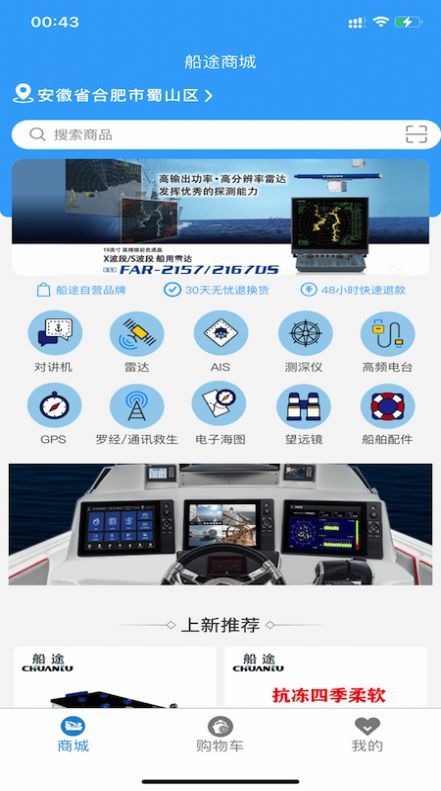441x791 pixels.
Task: Open the FAR-2157 radar banner
Action: pos(220,217)
